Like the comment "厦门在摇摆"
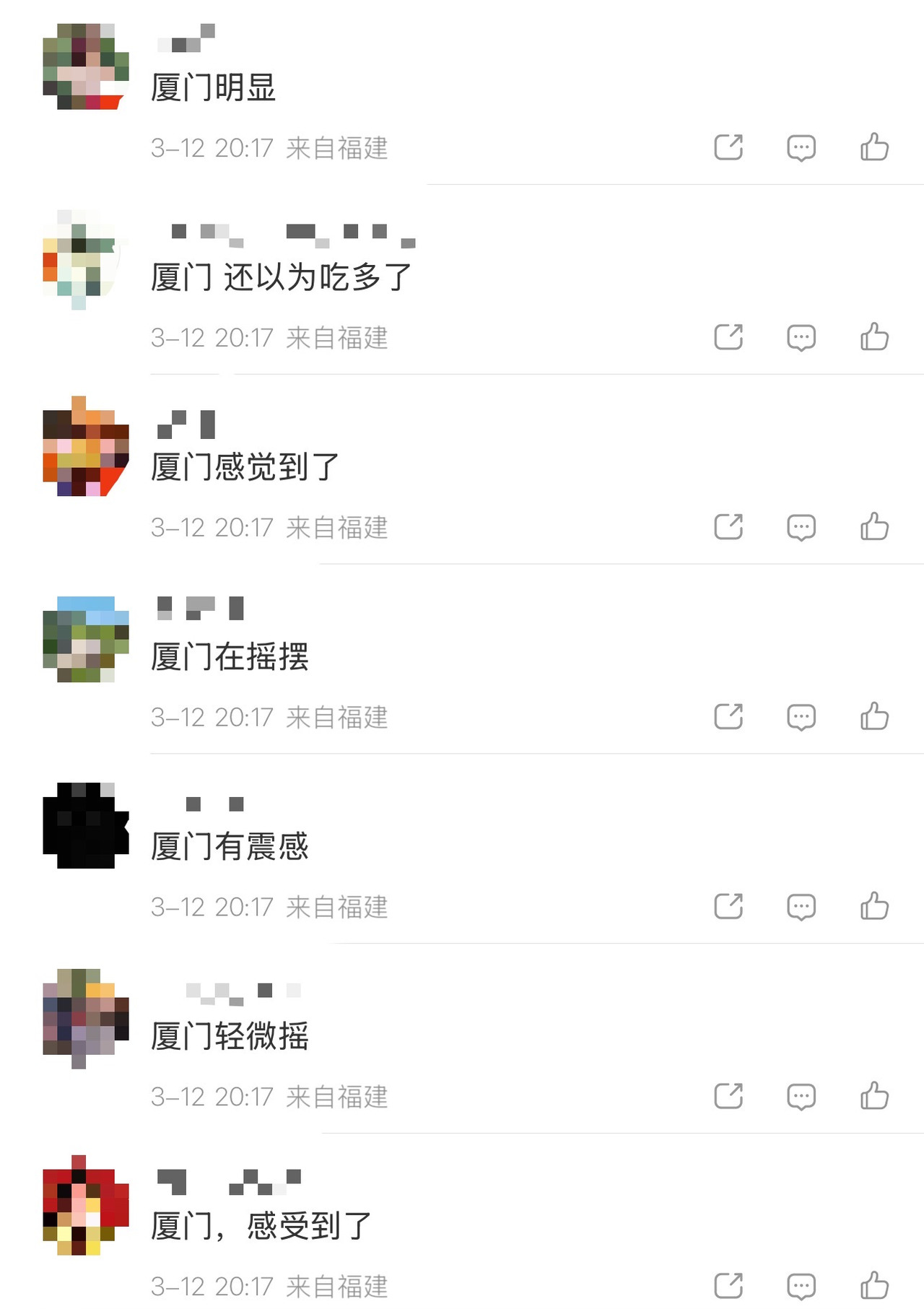The height and width of the screenshot is (1309, 924). [x=874, y=717]
